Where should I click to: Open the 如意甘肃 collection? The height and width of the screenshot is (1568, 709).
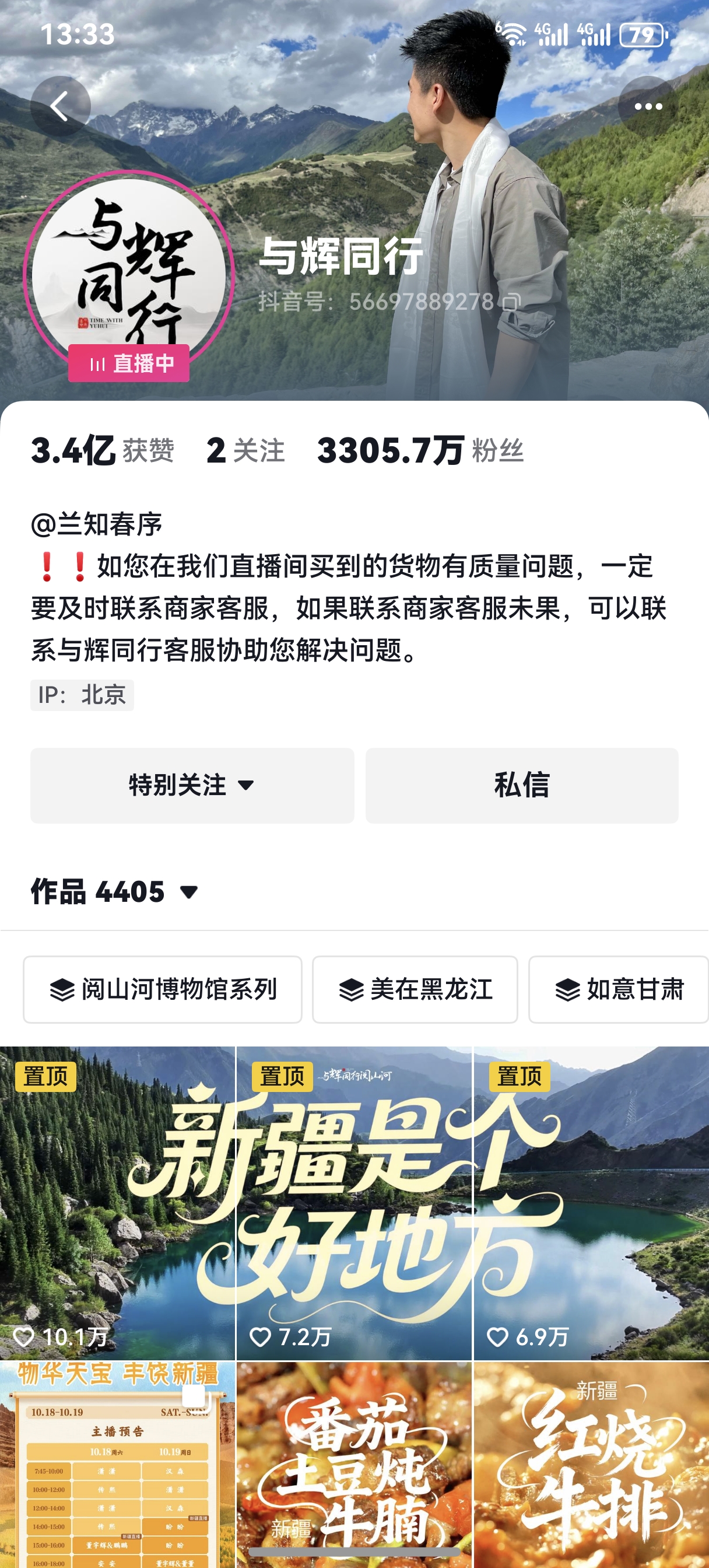pos(618,989)
